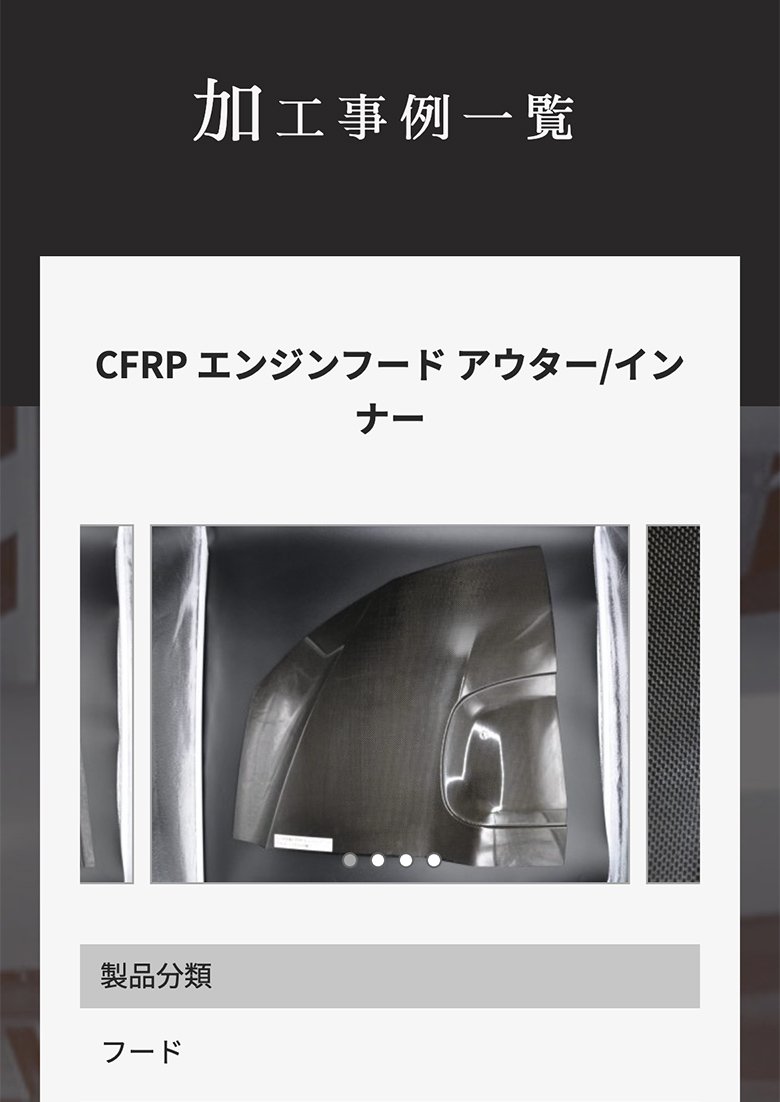Jump to the second carousel page dot
This screenshot has width=780, height=1102.
coord(378,859)
